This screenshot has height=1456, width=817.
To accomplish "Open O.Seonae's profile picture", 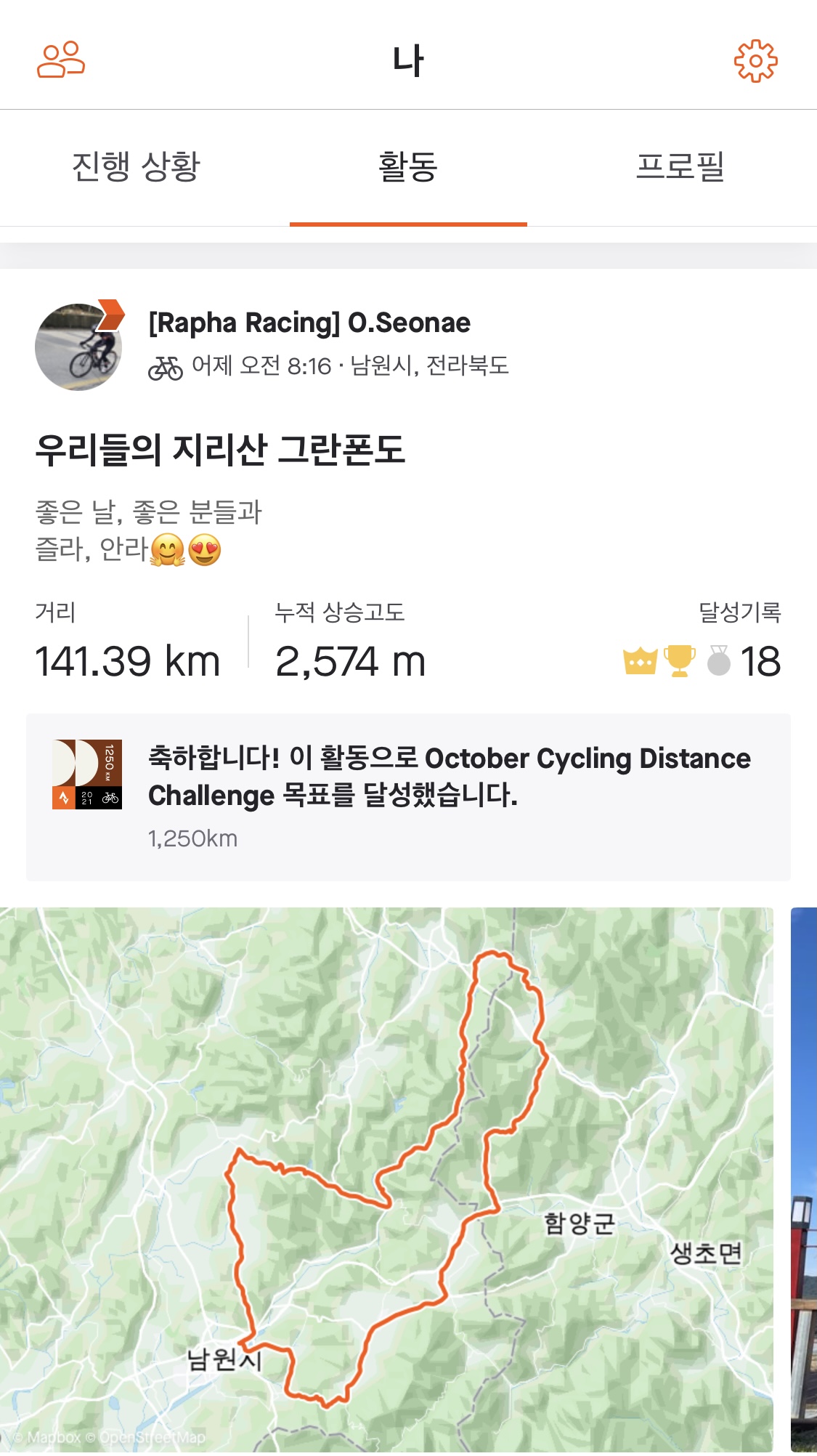I will [x=78, y=347].
